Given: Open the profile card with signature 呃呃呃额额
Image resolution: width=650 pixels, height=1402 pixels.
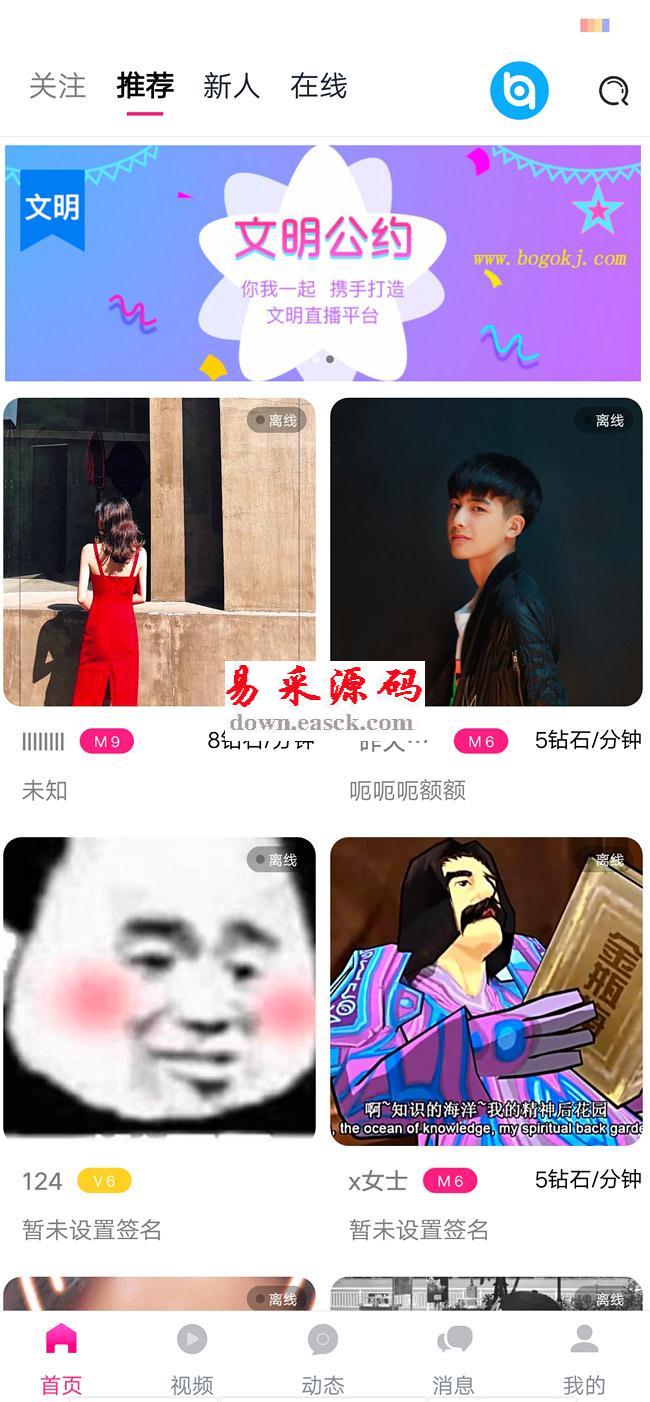Looking at the screenshot, I should tap(486, 552).
